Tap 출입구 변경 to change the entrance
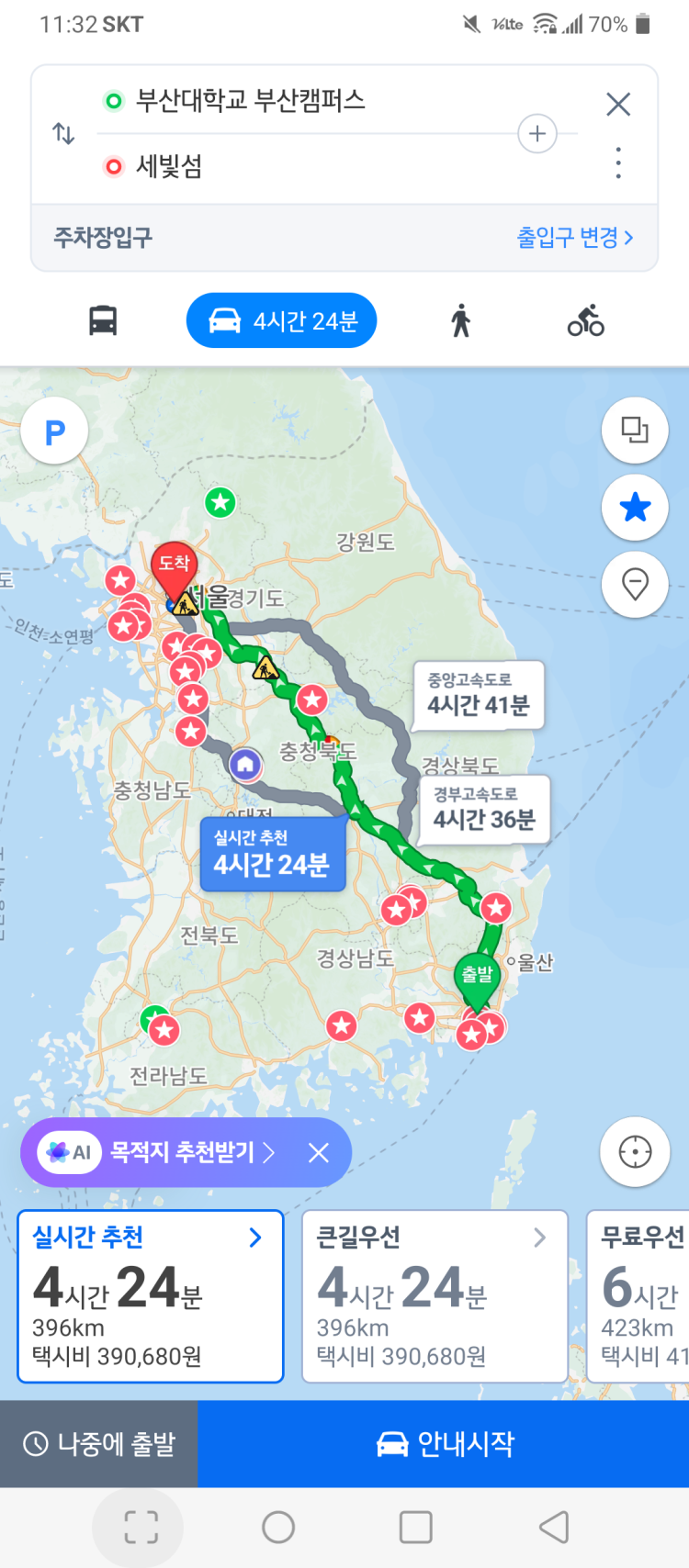Image resolution: width=689 pixels, height=1568 pixels. coord(574,238)
